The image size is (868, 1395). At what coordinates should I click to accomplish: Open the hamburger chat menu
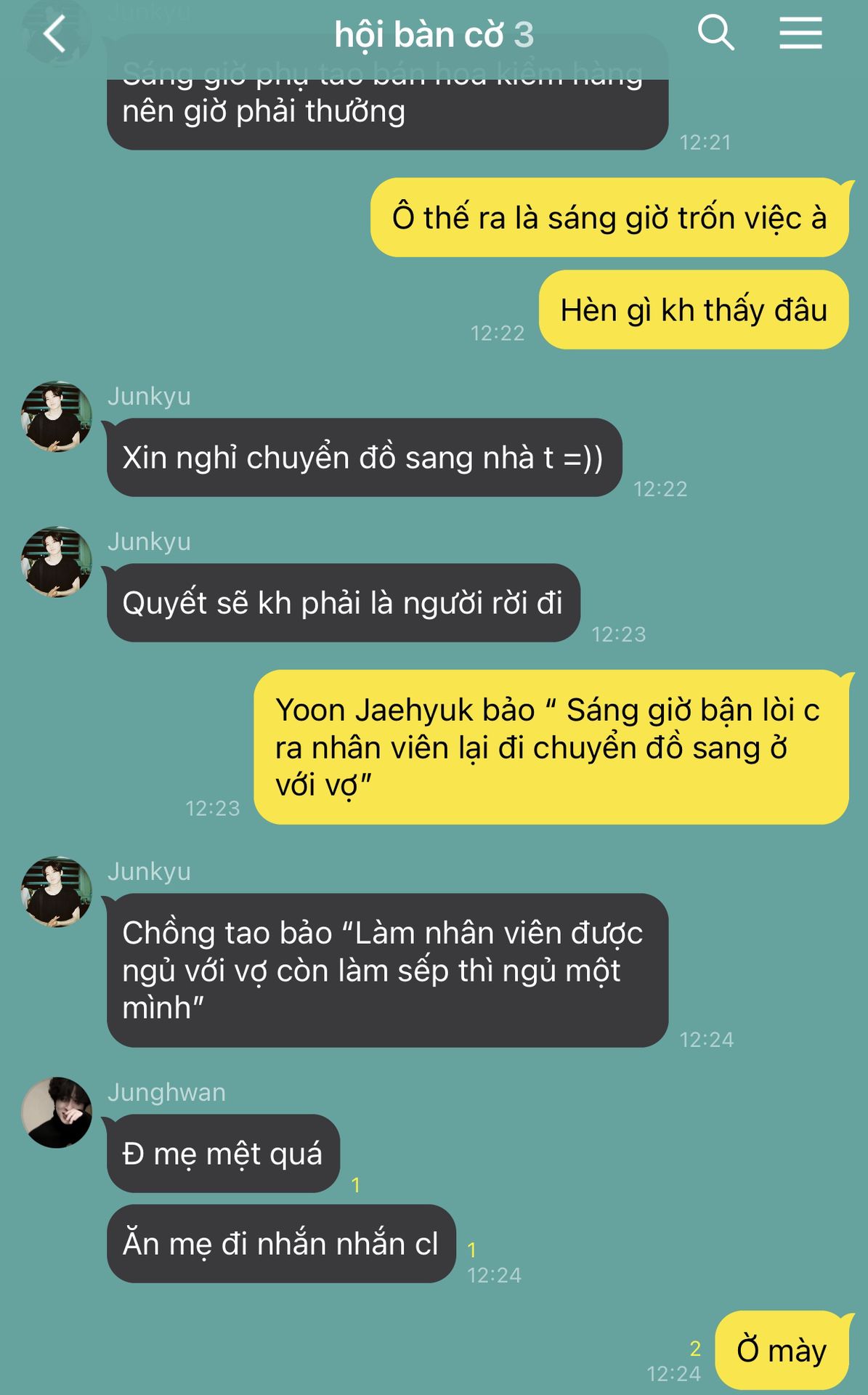800,33
